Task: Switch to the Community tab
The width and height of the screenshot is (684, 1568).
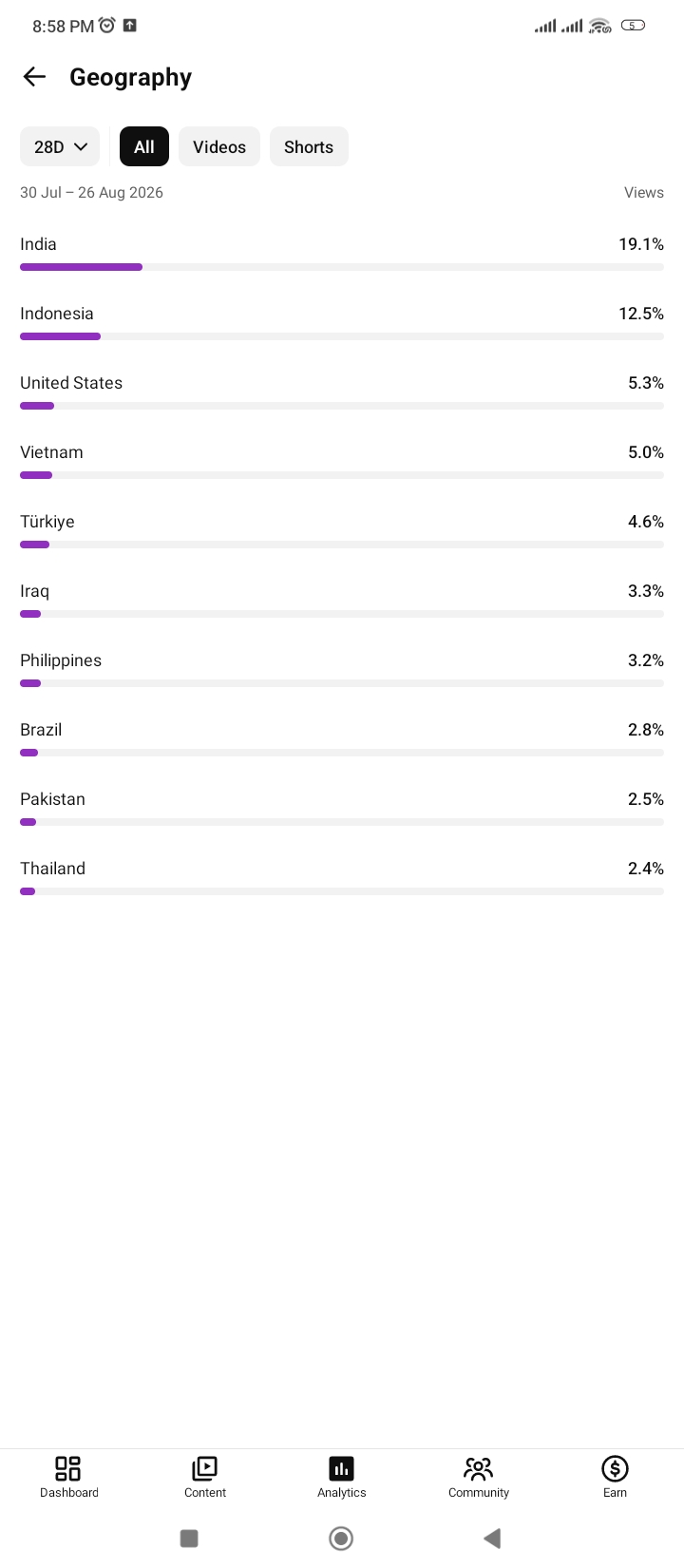Action: point(479,1478)
